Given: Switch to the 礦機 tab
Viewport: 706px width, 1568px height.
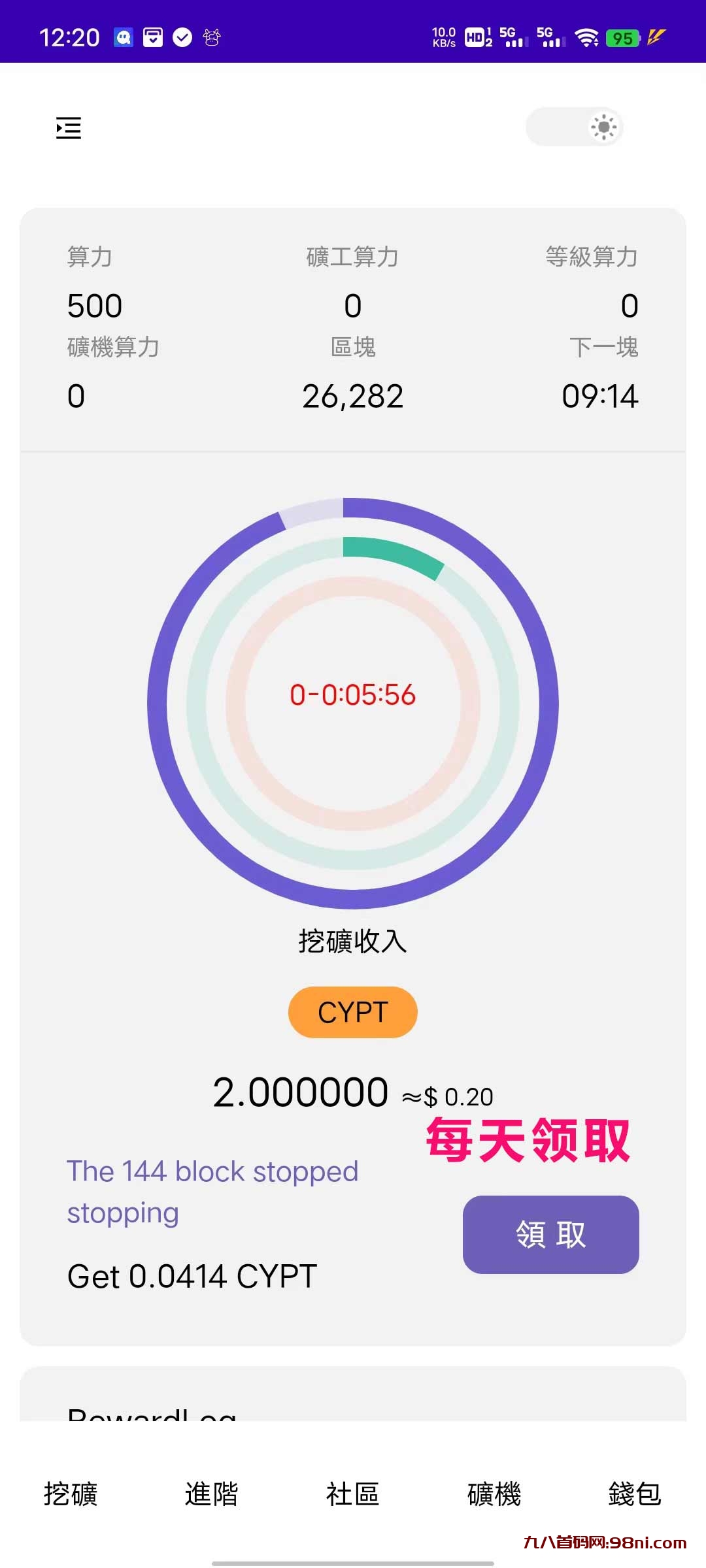Looking at the screenshot, I should point(494,1494).
